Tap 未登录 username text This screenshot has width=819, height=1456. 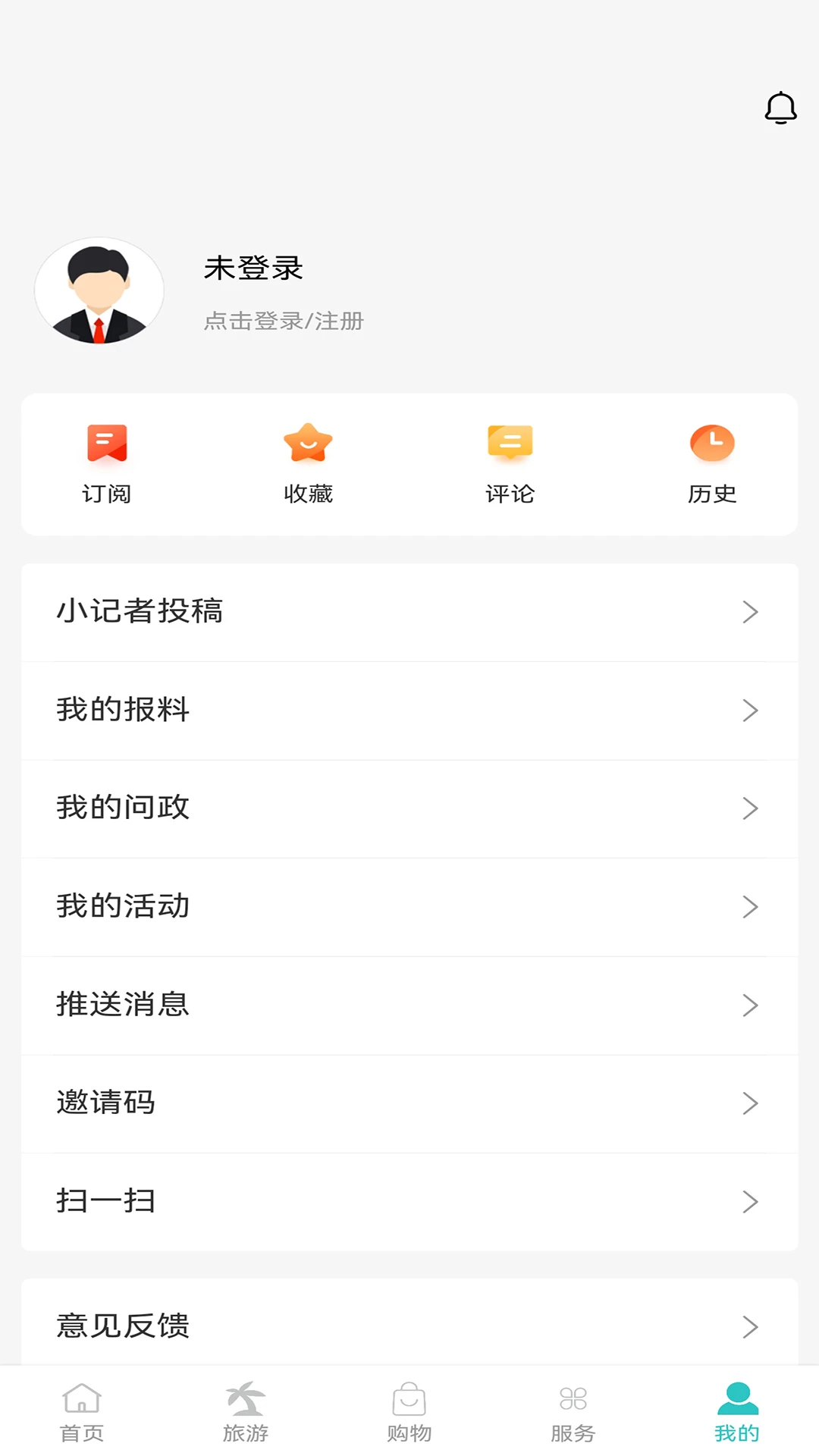(253, 269)
